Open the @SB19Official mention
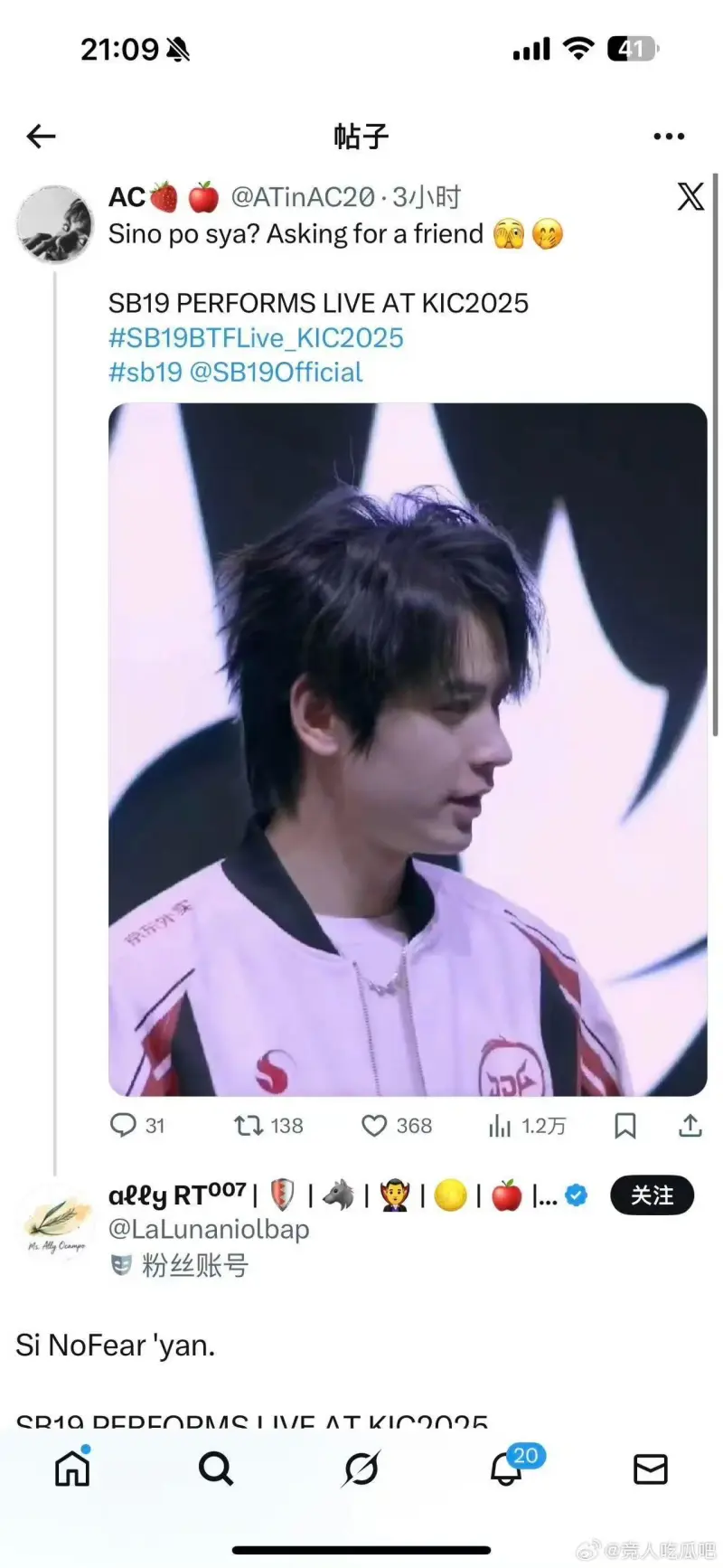Screen dimensions: 723x1568 click(x=276, y=372)
